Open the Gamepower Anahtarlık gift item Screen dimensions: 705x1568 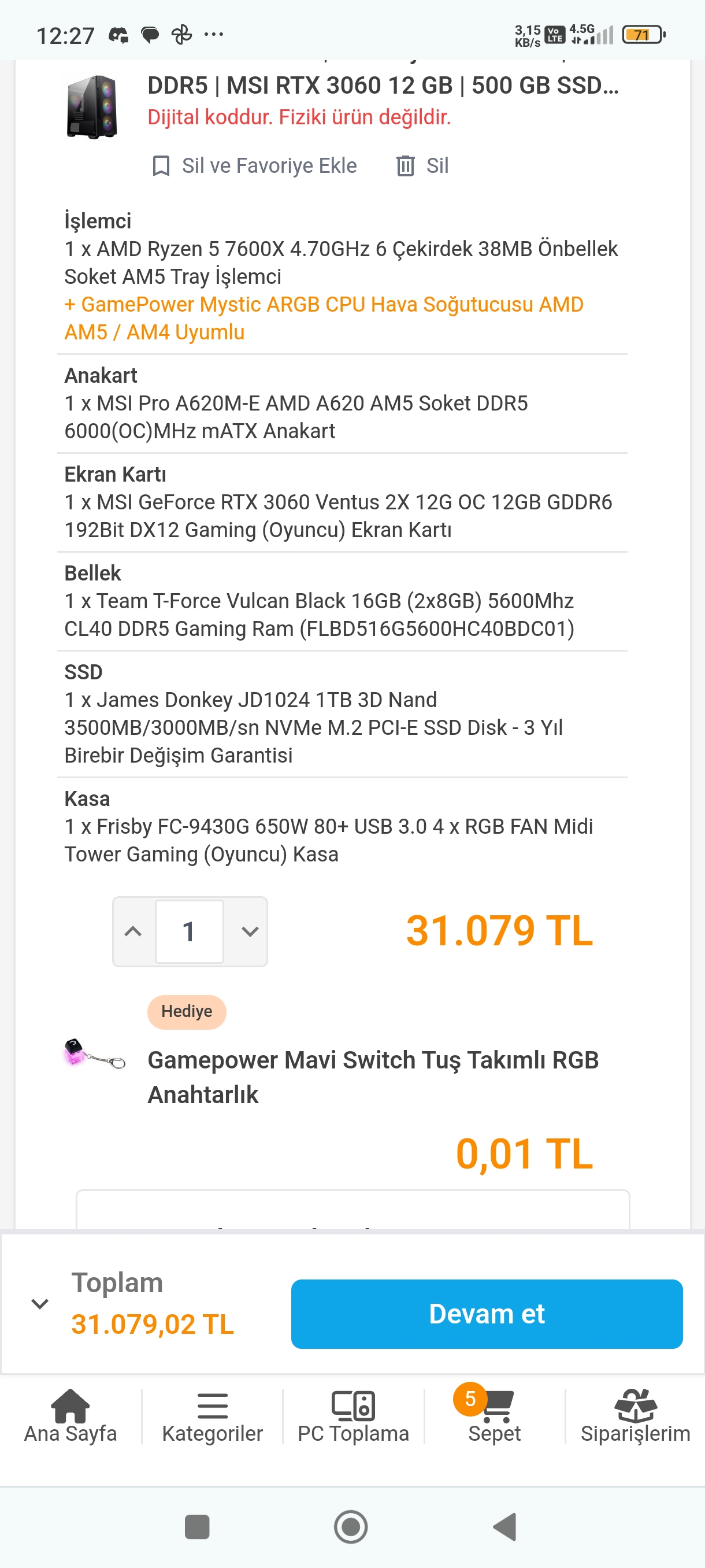372,1077
